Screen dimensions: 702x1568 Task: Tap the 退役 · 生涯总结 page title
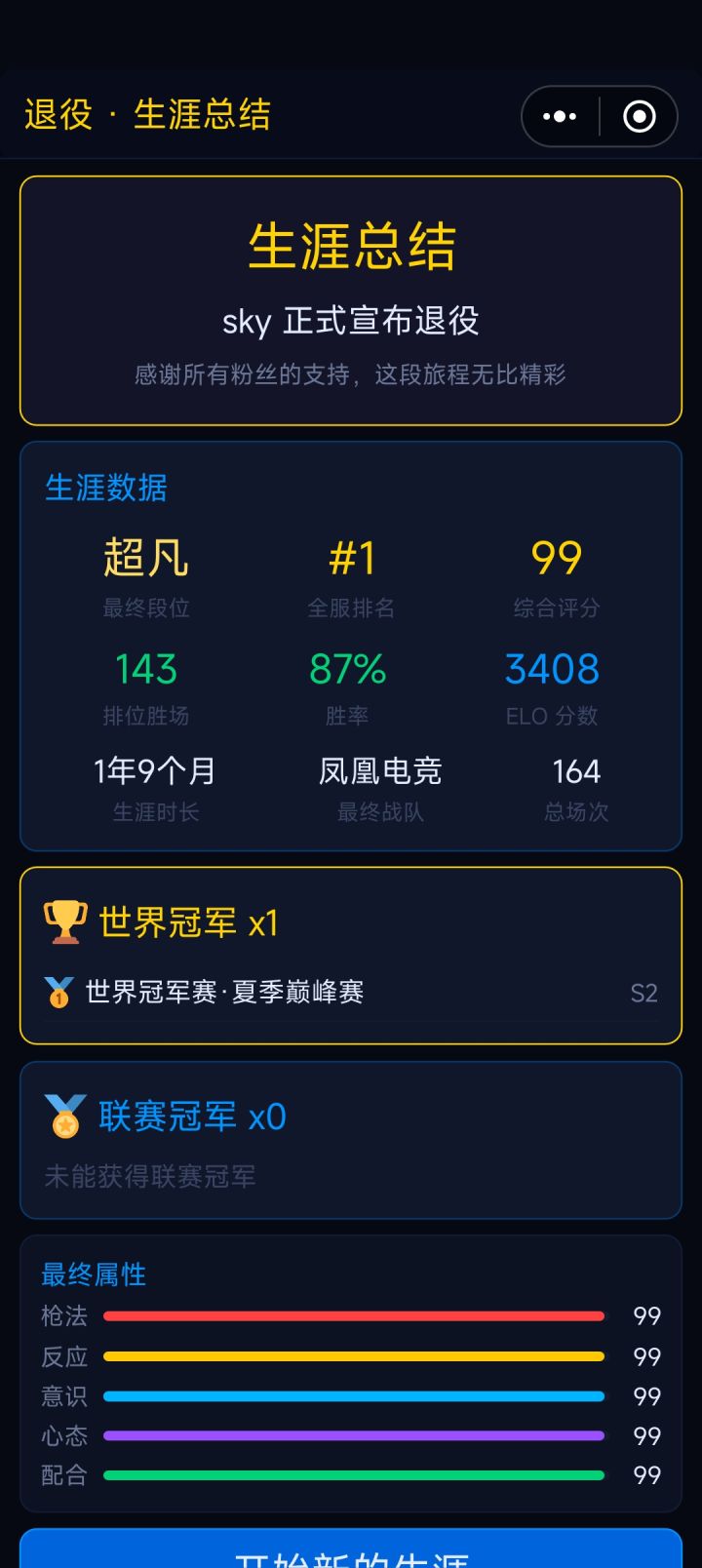click(146, 115)
